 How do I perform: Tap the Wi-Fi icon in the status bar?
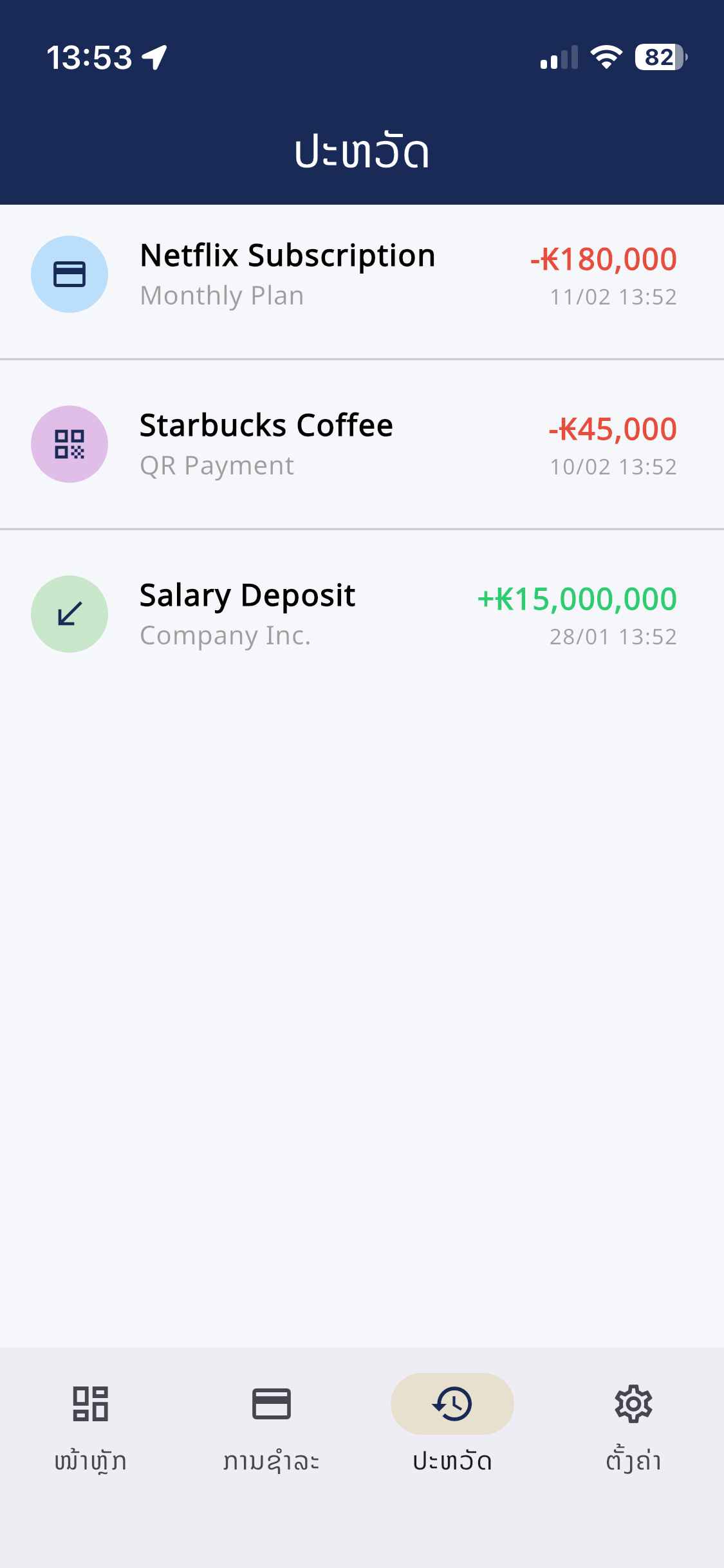606,58
